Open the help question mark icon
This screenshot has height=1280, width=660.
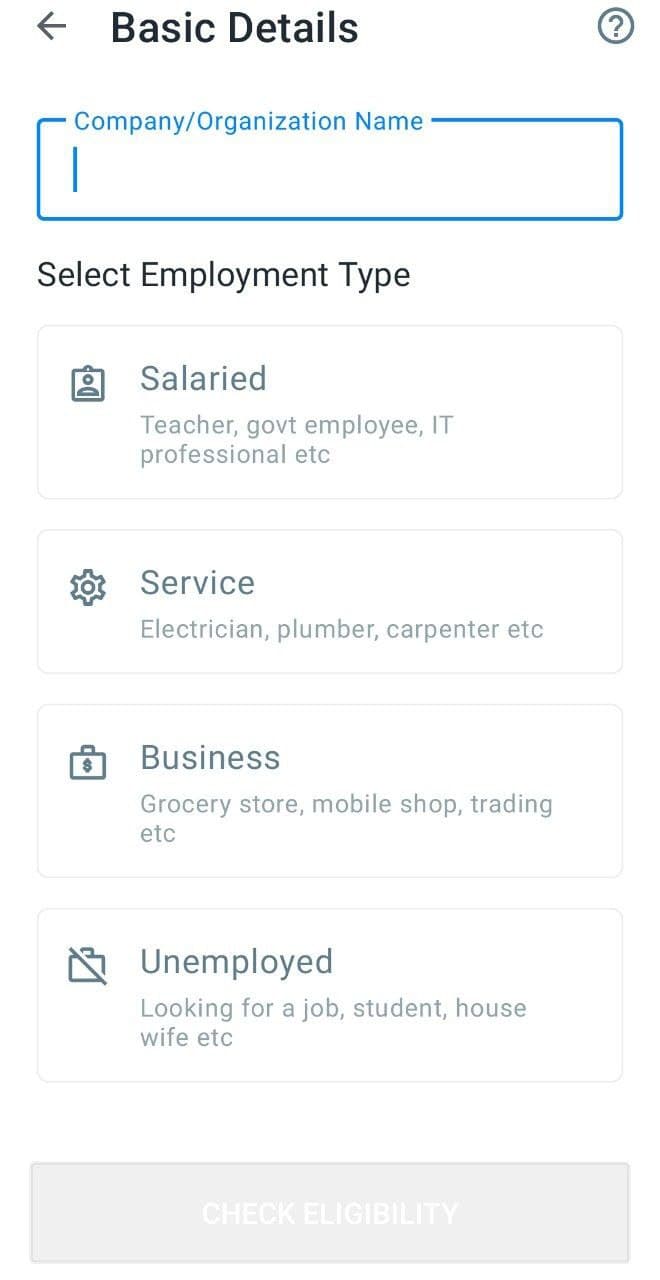click(x=615, y=27)
